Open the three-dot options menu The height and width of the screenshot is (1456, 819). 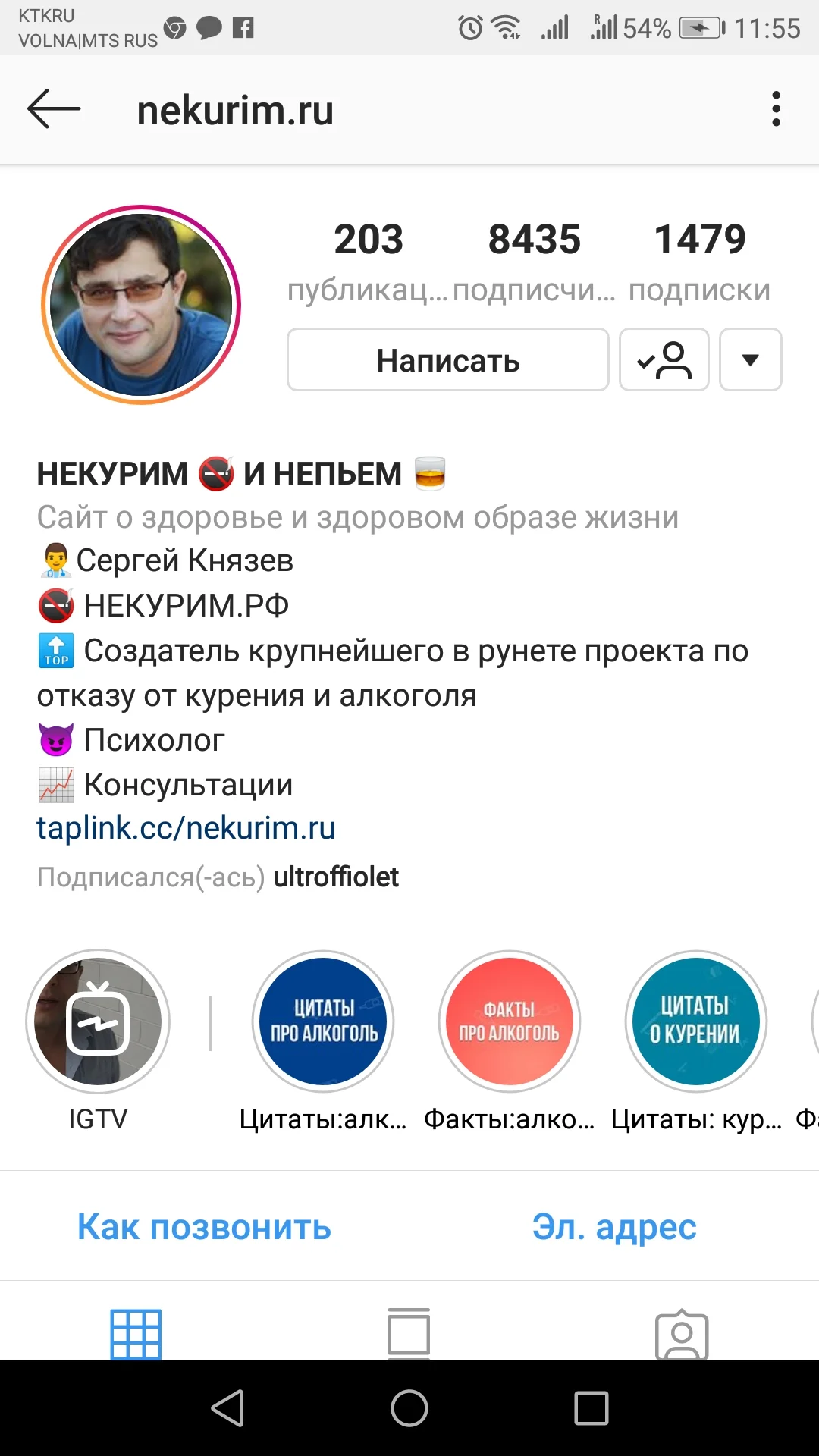tap(775, 108)
